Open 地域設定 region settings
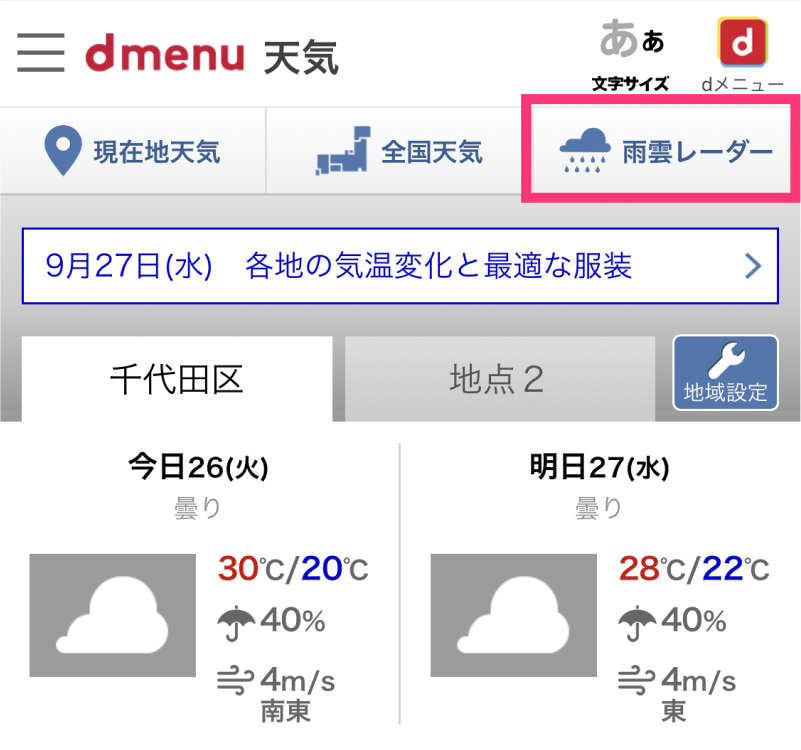The height and width of the screenshot is (750, 801). point(725,373)
